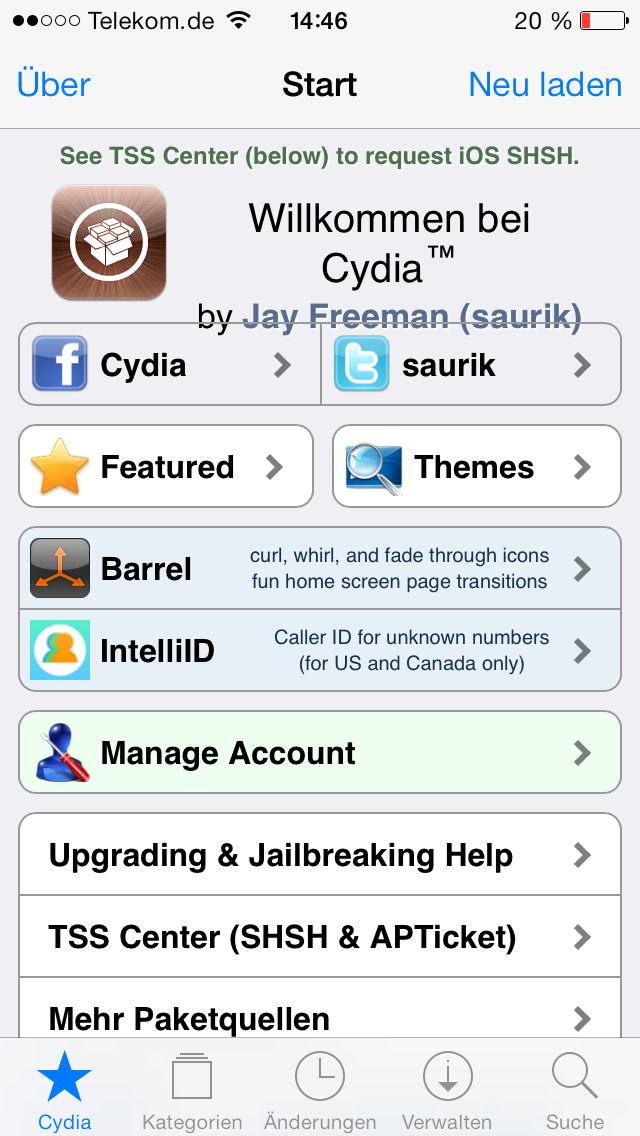The height and width of the screenshot is (1136, 640).
Task: Browse Themes
Action: [x=477, y=466]
